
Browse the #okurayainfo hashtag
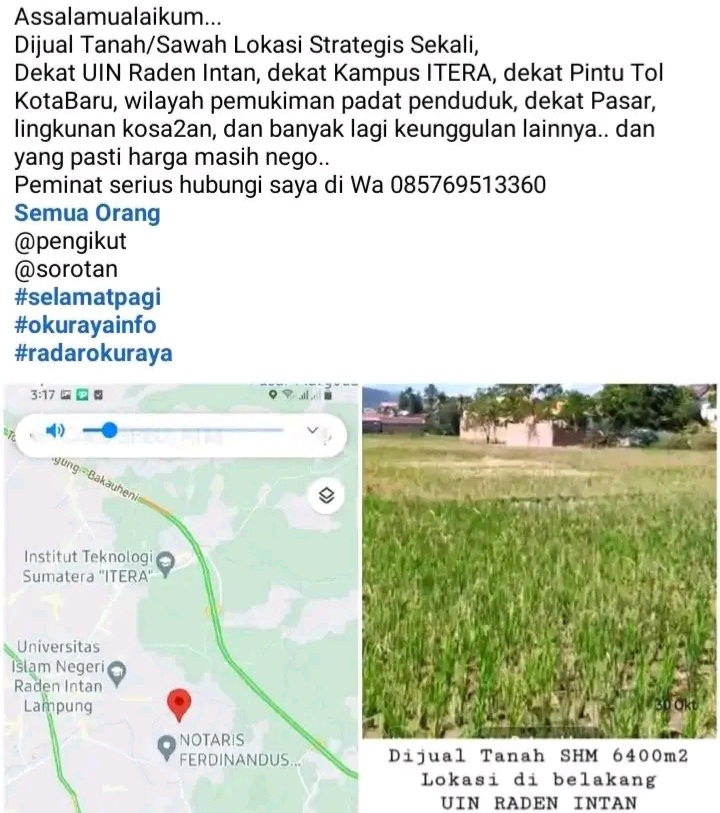click(x=85, y=325)
